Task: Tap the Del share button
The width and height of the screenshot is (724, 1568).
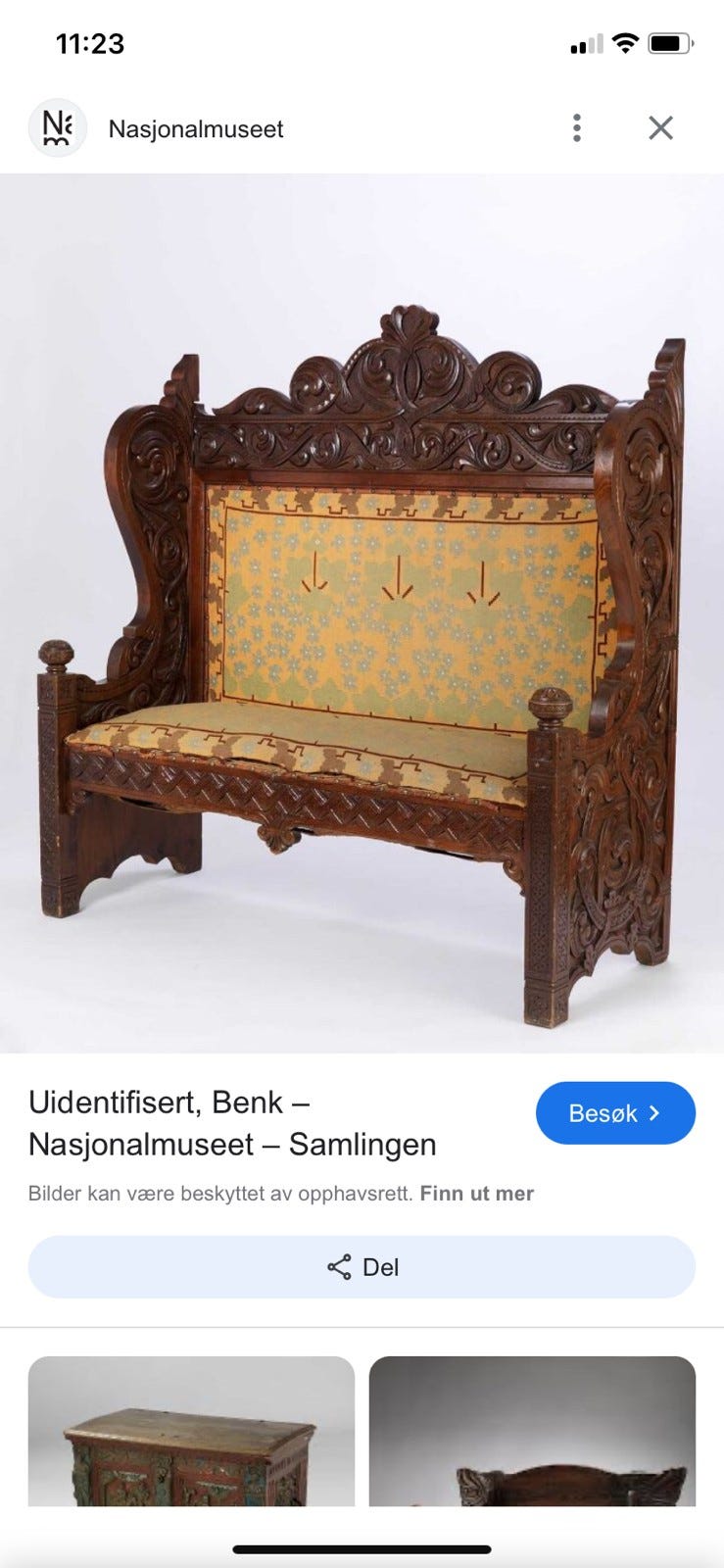Action: point(362,1266)
